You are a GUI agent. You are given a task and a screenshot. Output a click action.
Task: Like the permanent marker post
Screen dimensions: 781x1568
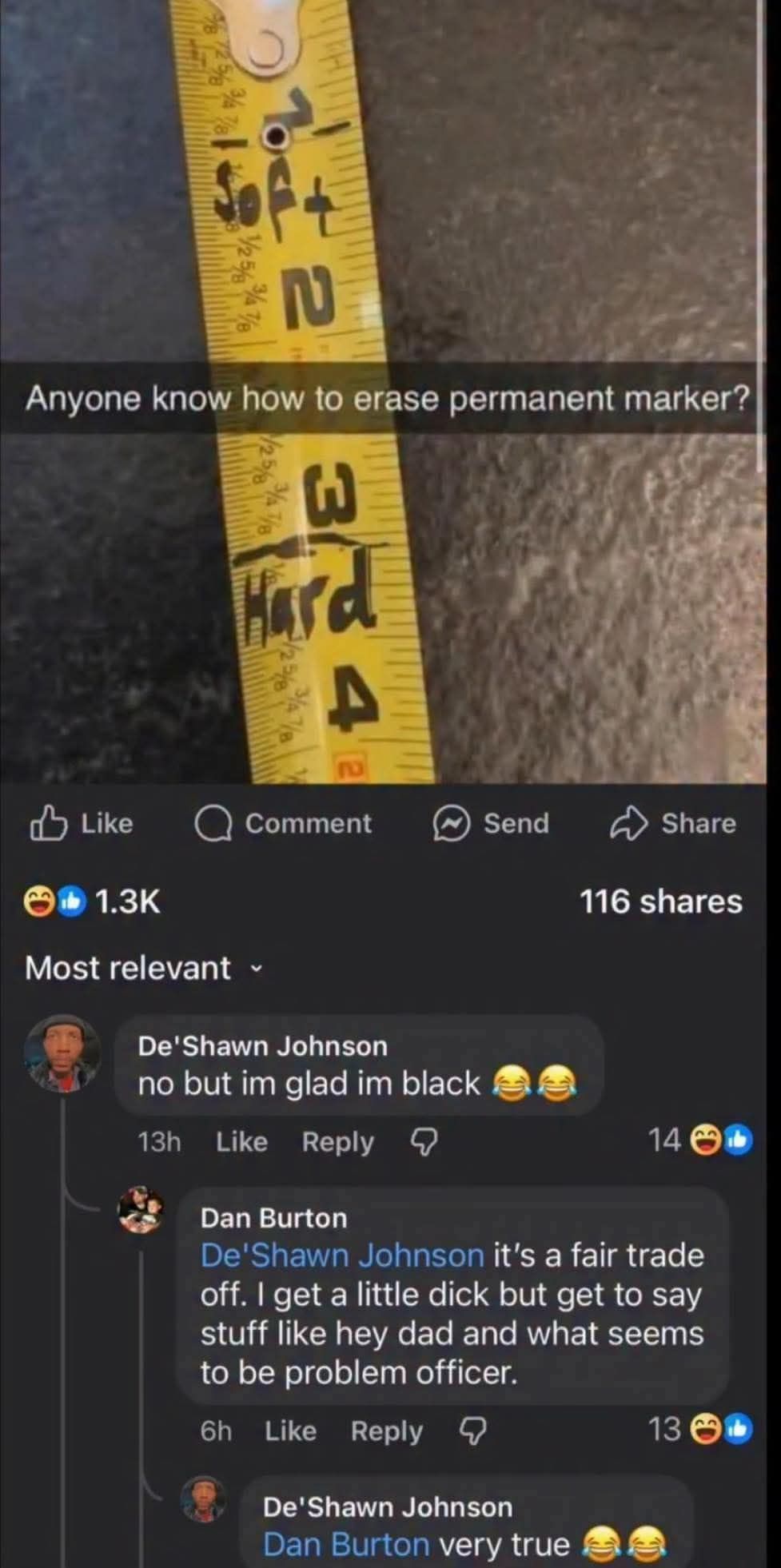(82, 824)
